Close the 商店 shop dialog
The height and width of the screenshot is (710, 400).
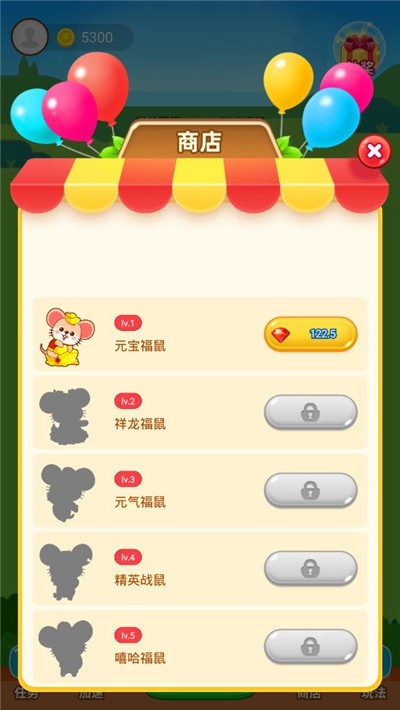pyautogui.click(x=374, y=151)
